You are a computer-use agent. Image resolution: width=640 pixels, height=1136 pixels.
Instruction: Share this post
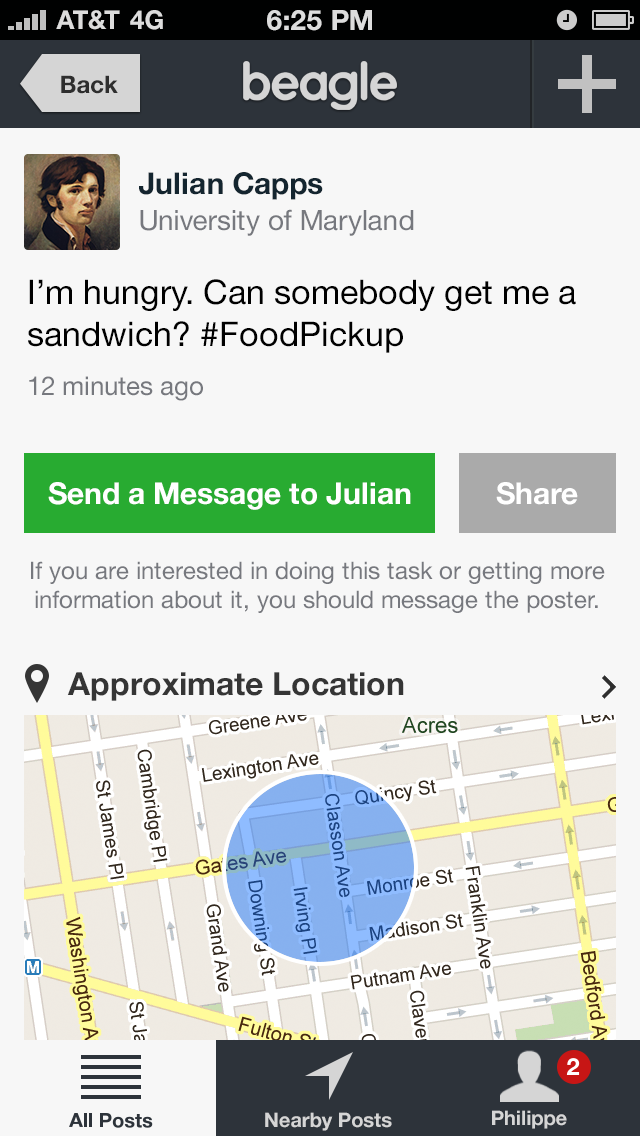(537, 493)
